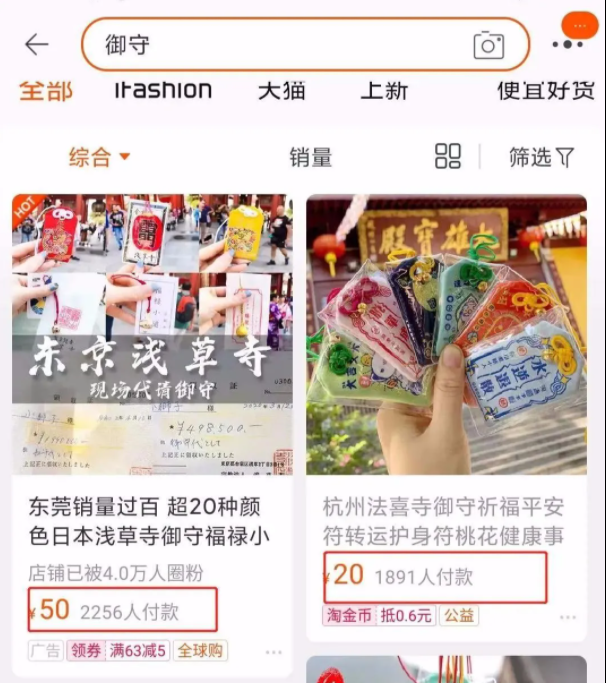Open more options on the 法喜寺 item
The image size is (606, 683).
click(x=568, y=616)
